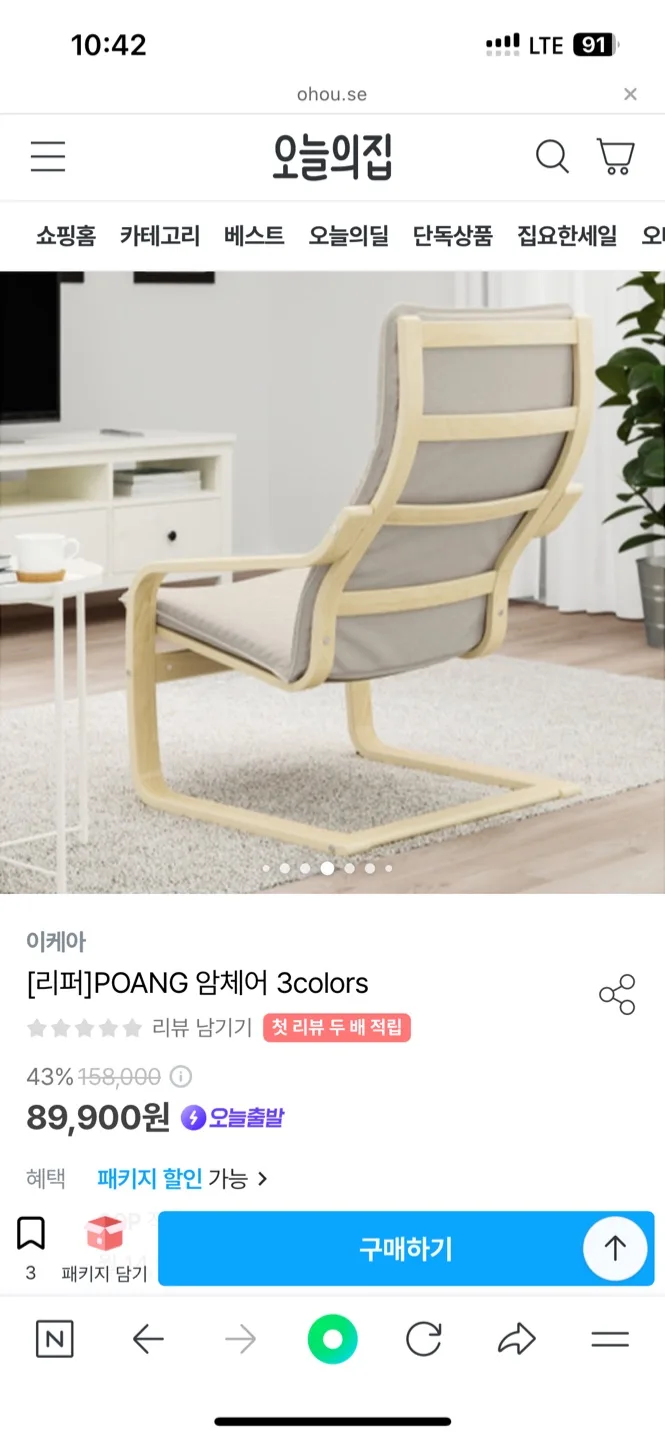Viewport: 665px width, 1440px height.
Task: Switch to the 베스트 tab
Action: click(x=254, y=236)
